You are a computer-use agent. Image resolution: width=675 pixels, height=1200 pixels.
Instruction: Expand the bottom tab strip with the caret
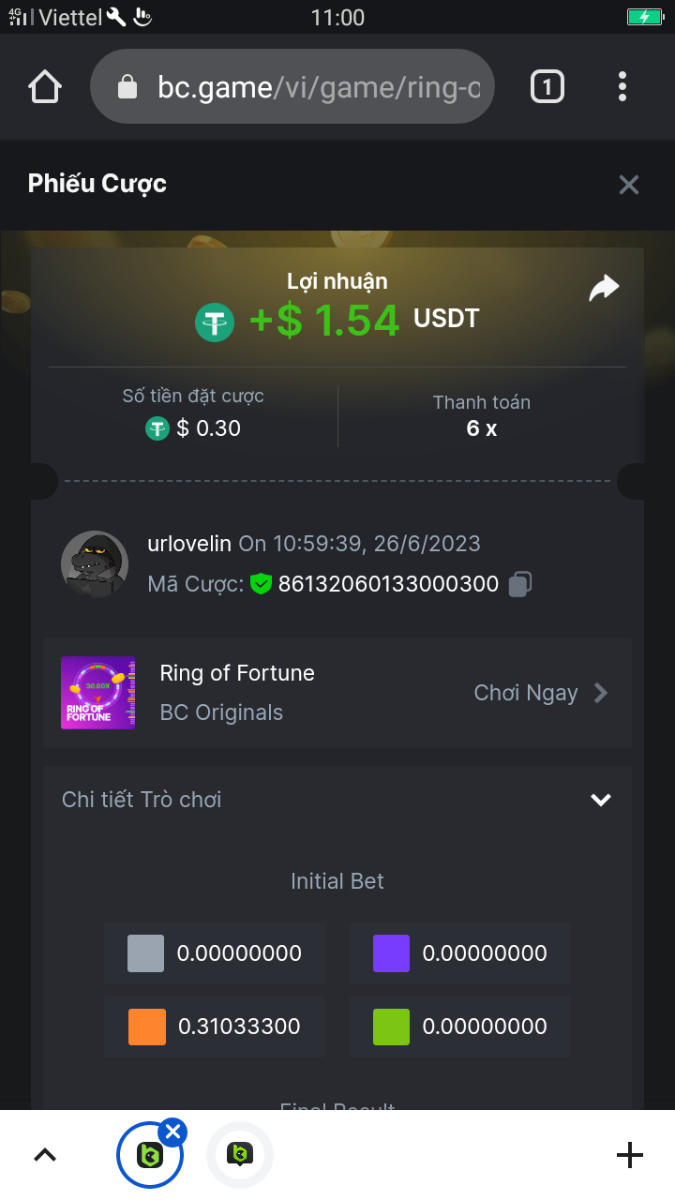click(x=45, y=1156)
